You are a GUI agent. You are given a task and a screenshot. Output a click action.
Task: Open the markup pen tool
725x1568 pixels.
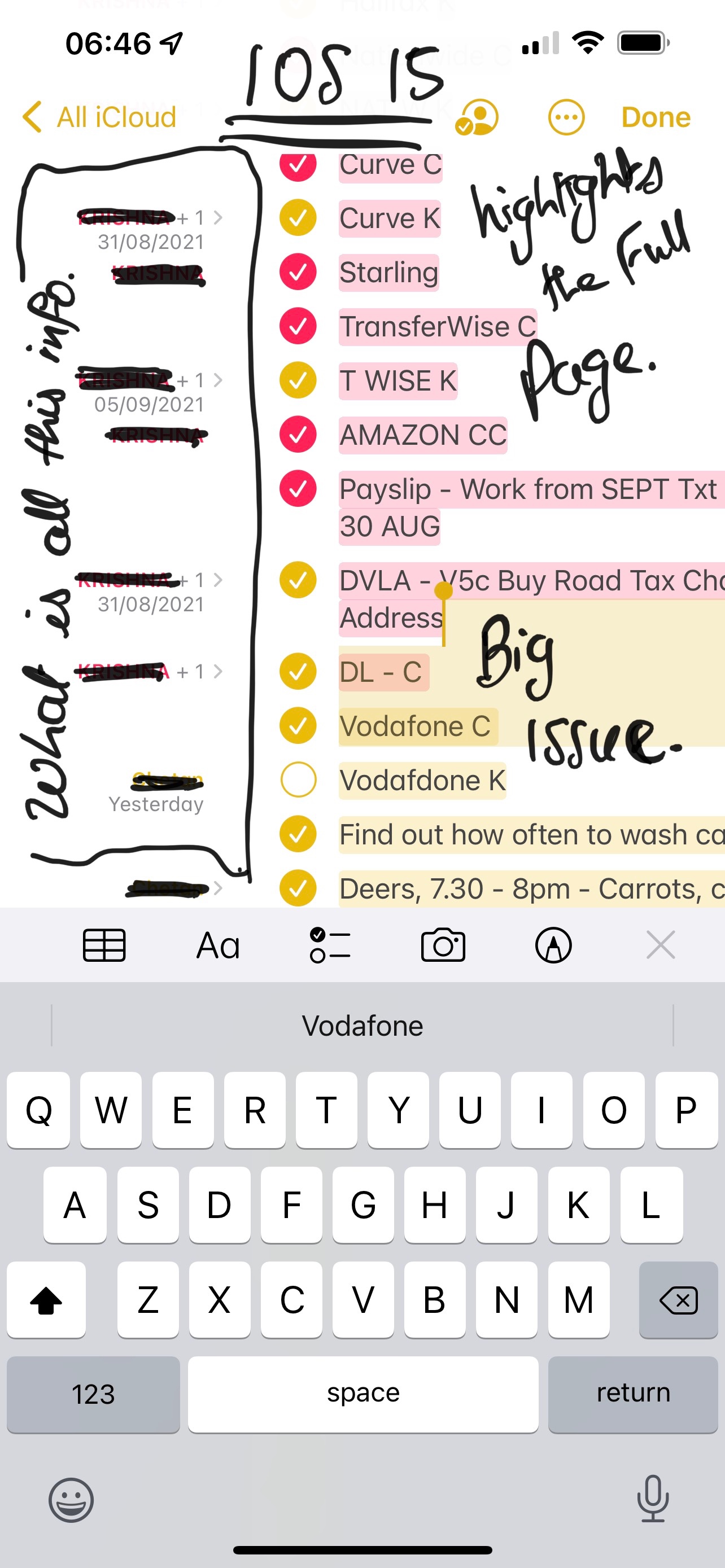[553, 945]
